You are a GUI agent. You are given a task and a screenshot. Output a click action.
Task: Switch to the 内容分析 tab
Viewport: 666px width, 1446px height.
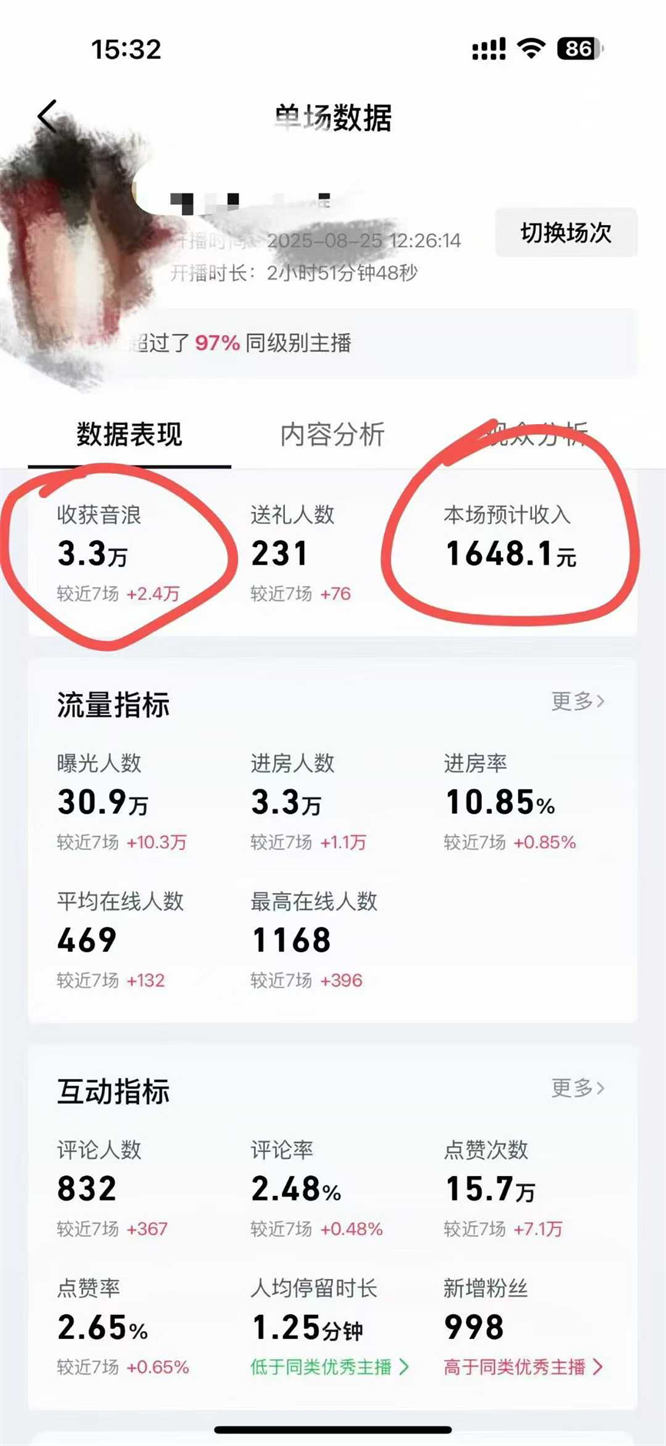[332, 435]
